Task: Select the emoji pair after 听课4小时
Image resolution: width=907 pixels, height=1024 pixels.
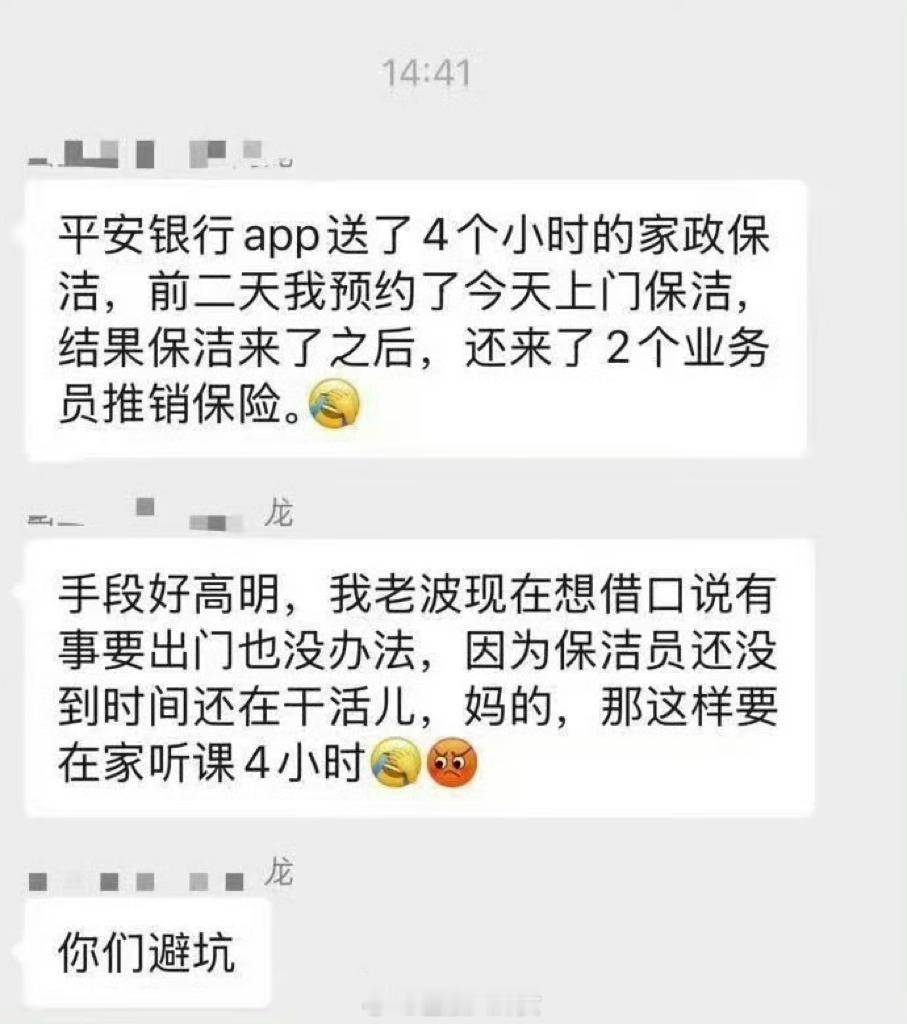Action: (x=422, y=763)
